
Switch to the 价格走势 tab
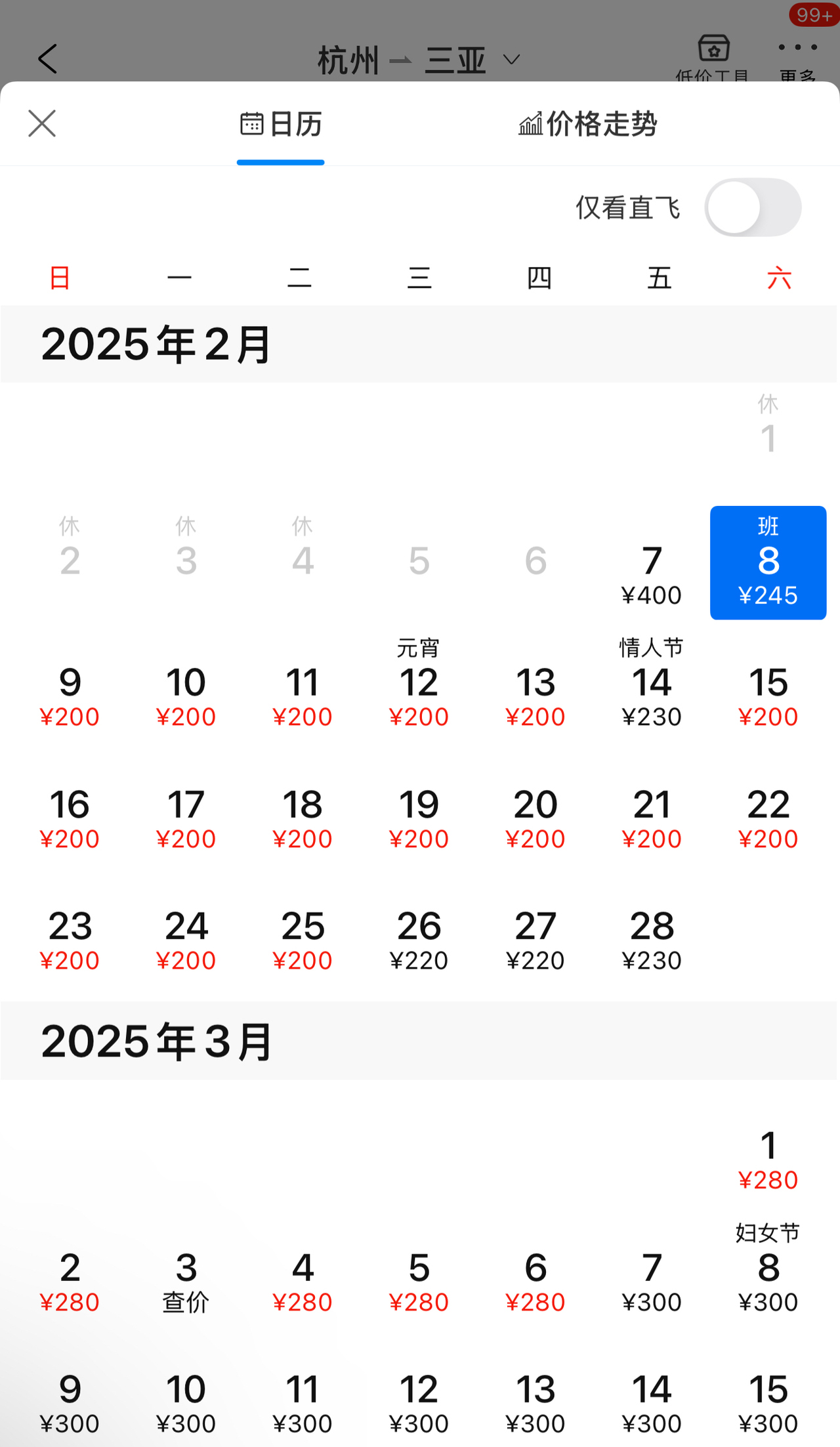click(587, 123)
